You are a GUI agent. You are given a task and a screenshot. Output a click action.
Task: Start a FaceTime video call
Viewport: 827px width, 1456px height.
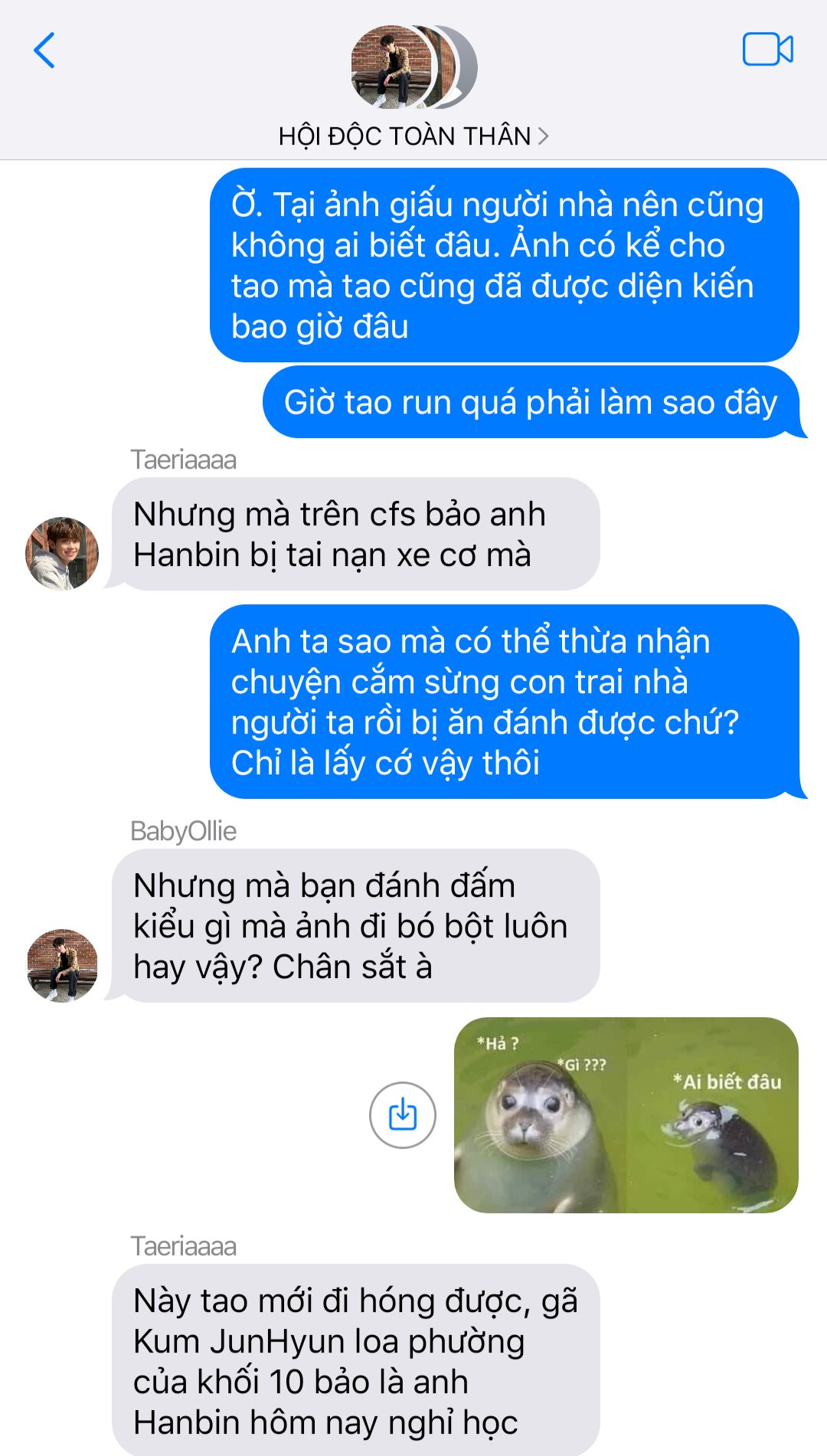tap(767, 50)
